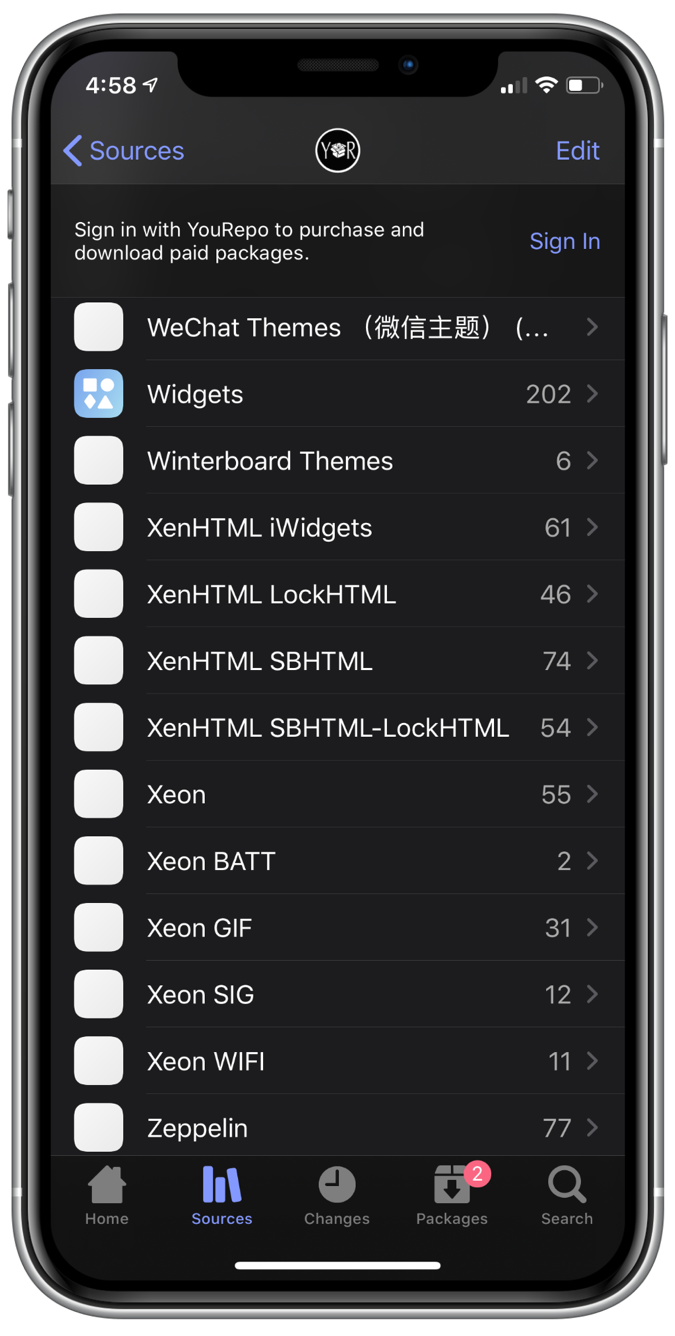Sign in with YouRepo
The width and height of the screenshot is (675, 1336).
[565, 241]
